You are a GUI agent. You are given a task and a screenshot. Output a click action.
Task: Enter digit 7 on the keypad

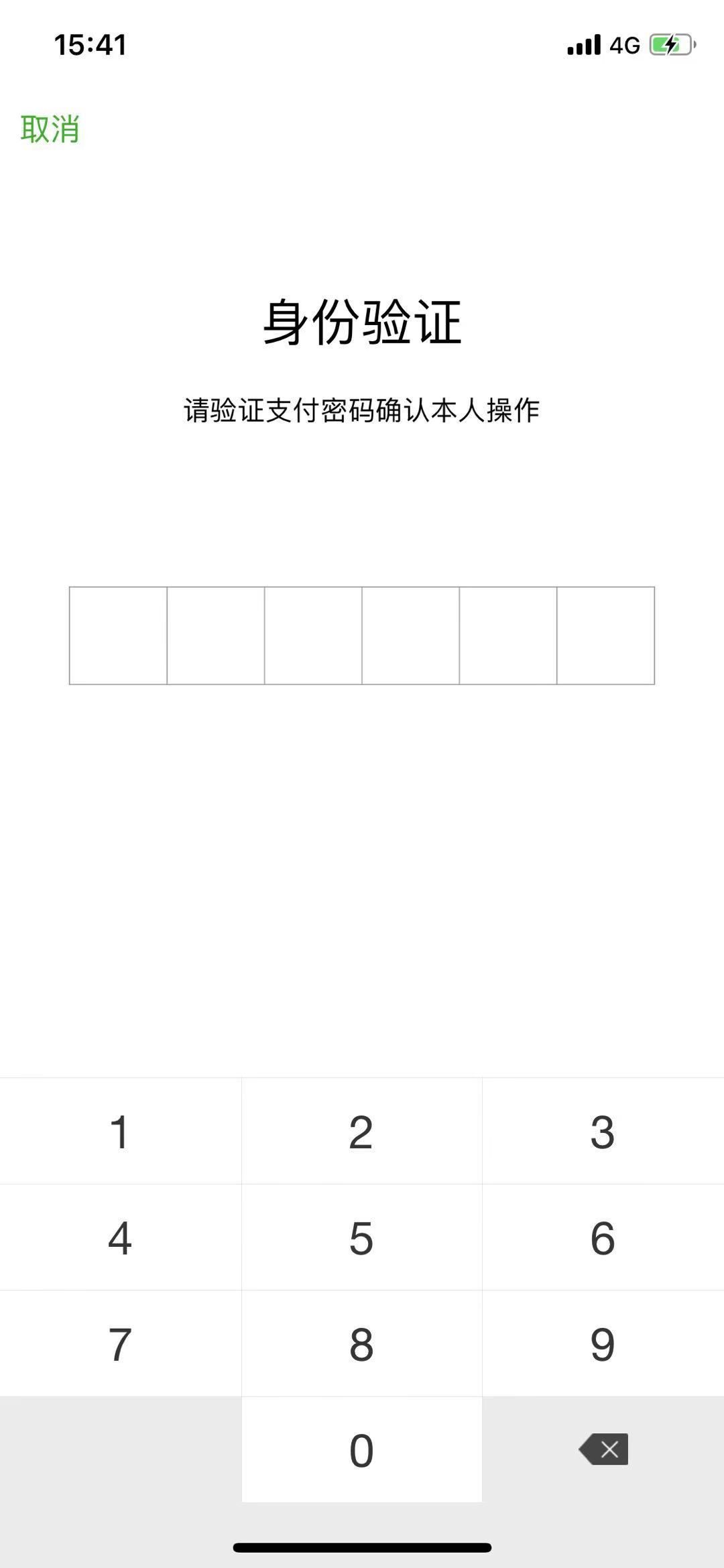pos(120,1344)
